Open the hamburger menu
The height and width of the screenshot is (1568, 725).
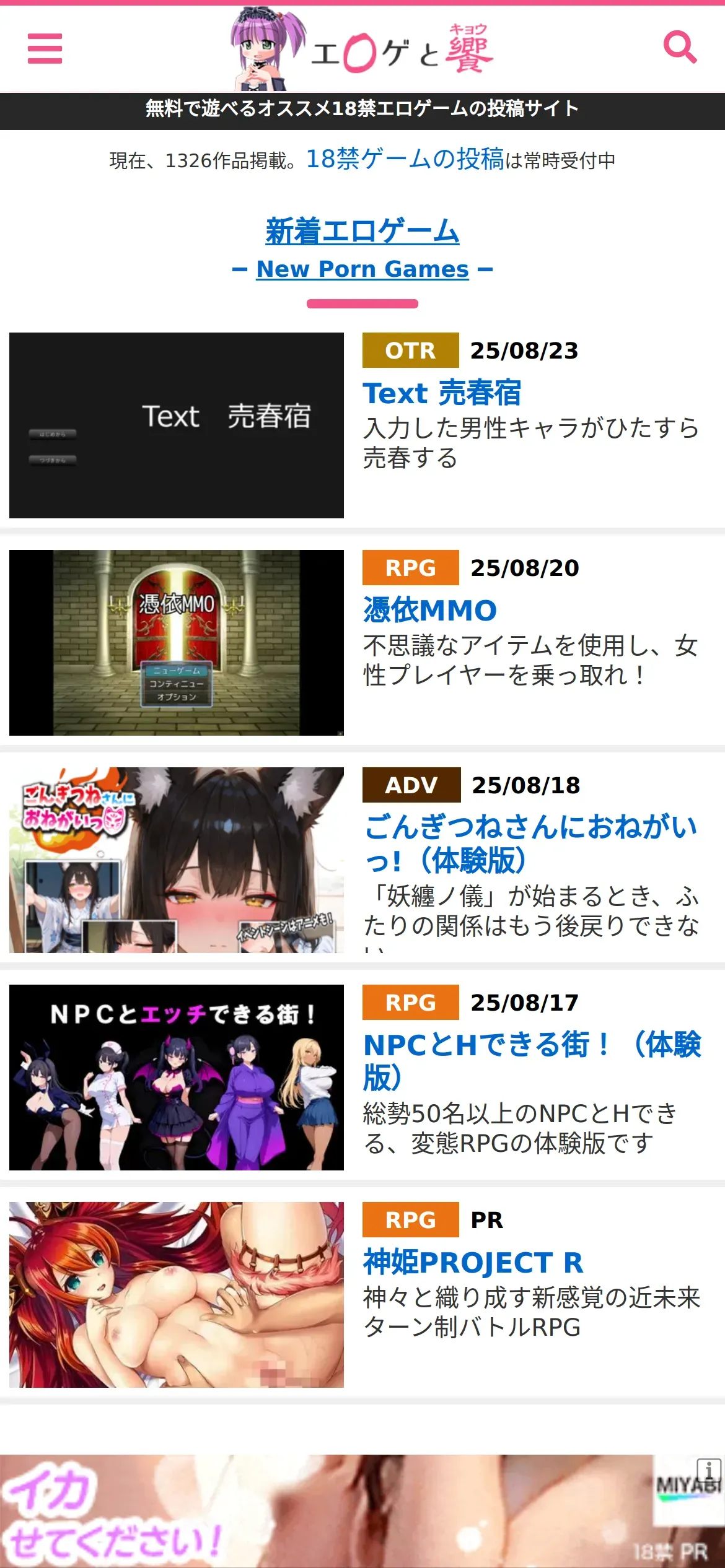coord(45,48)
